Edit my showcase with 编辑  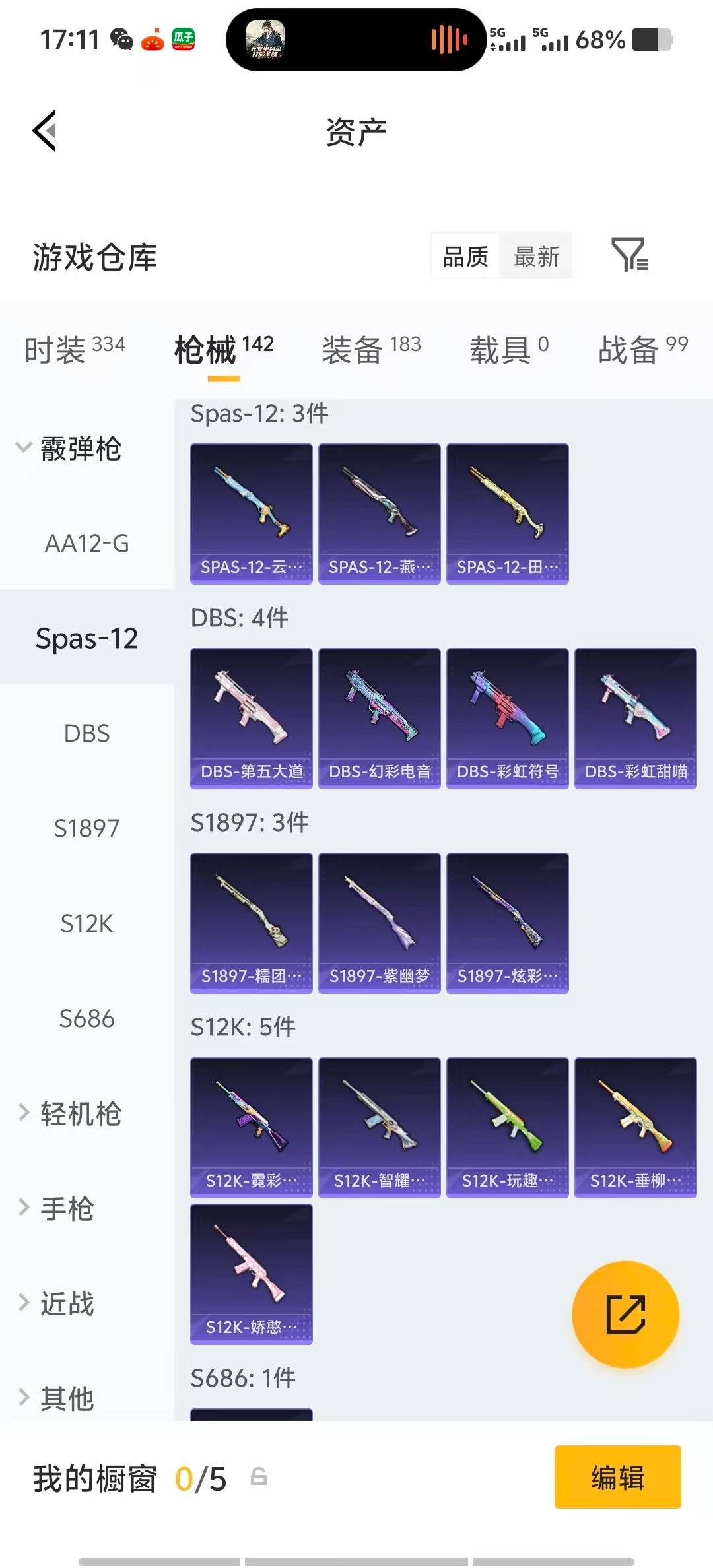click(x=617, y=1477)
